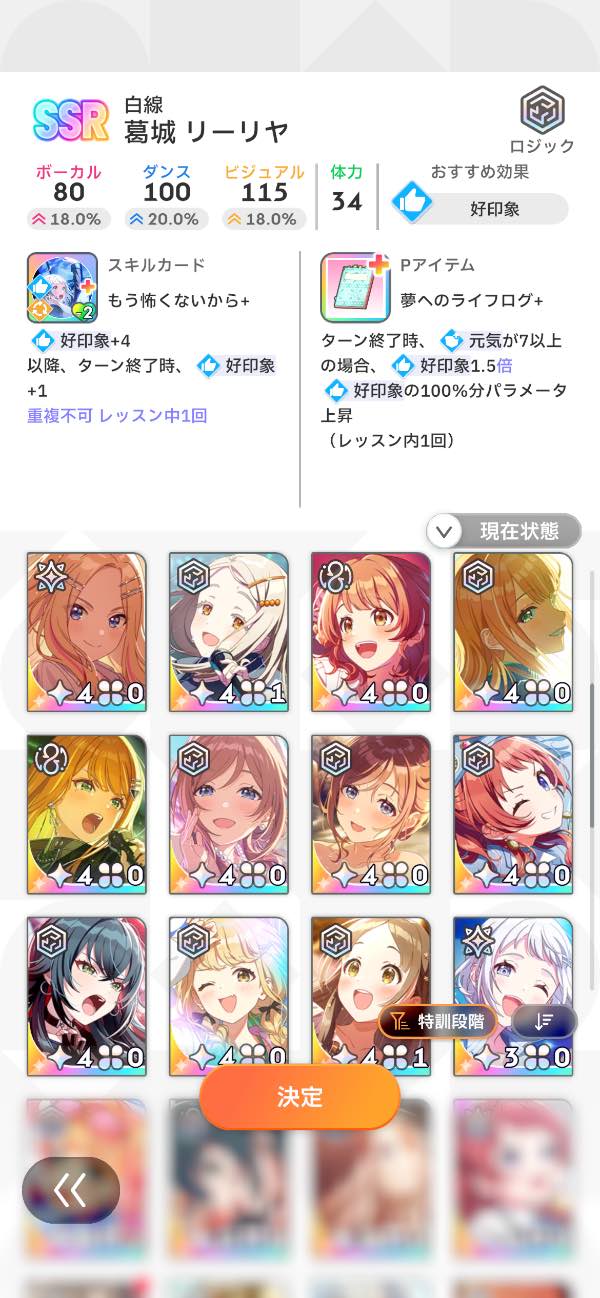Go back with the double-chevron button
This screenshot has height=1298, width=600.
click(x=71, y=1190)
